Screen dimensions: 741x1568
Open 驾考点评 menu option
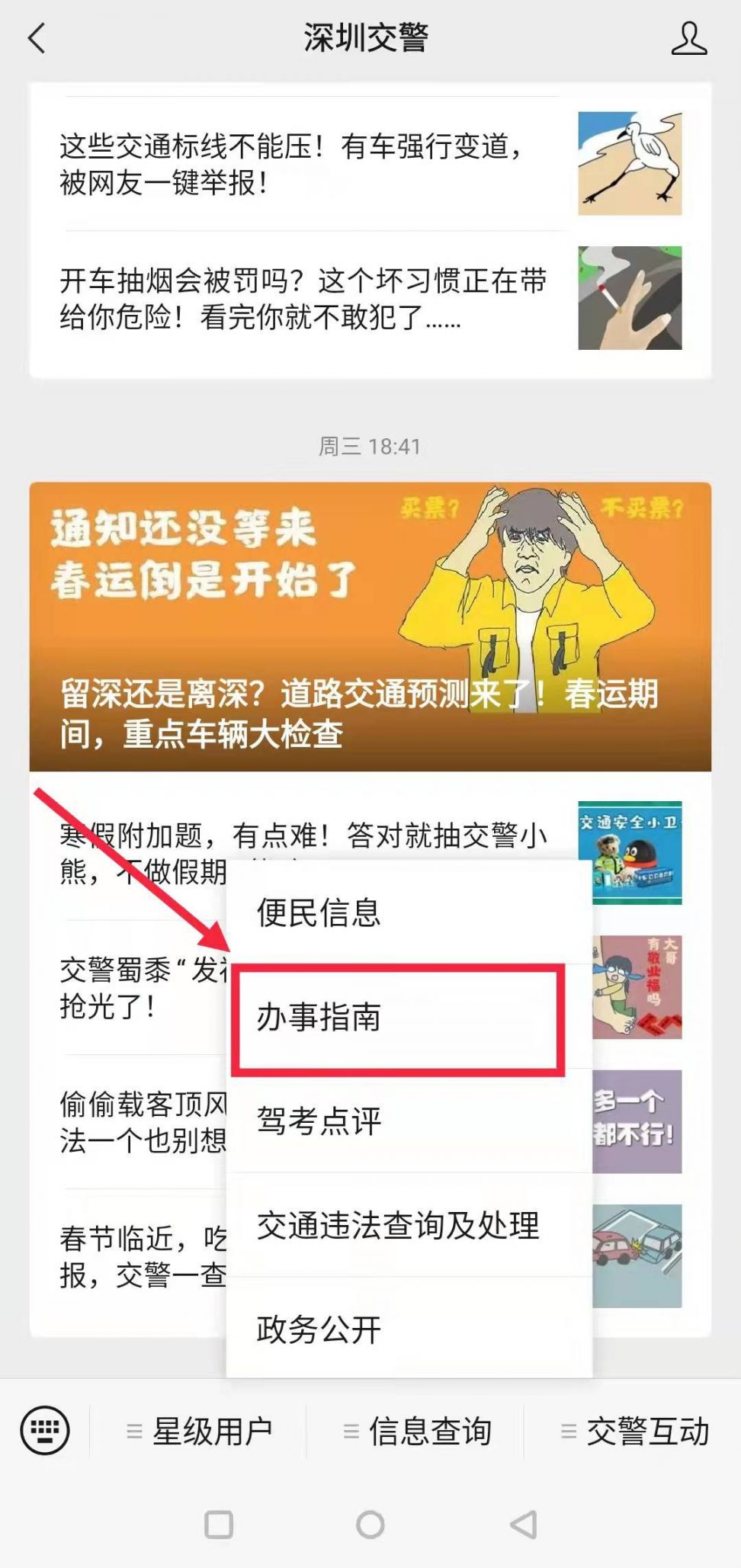tap(409, 1121)
